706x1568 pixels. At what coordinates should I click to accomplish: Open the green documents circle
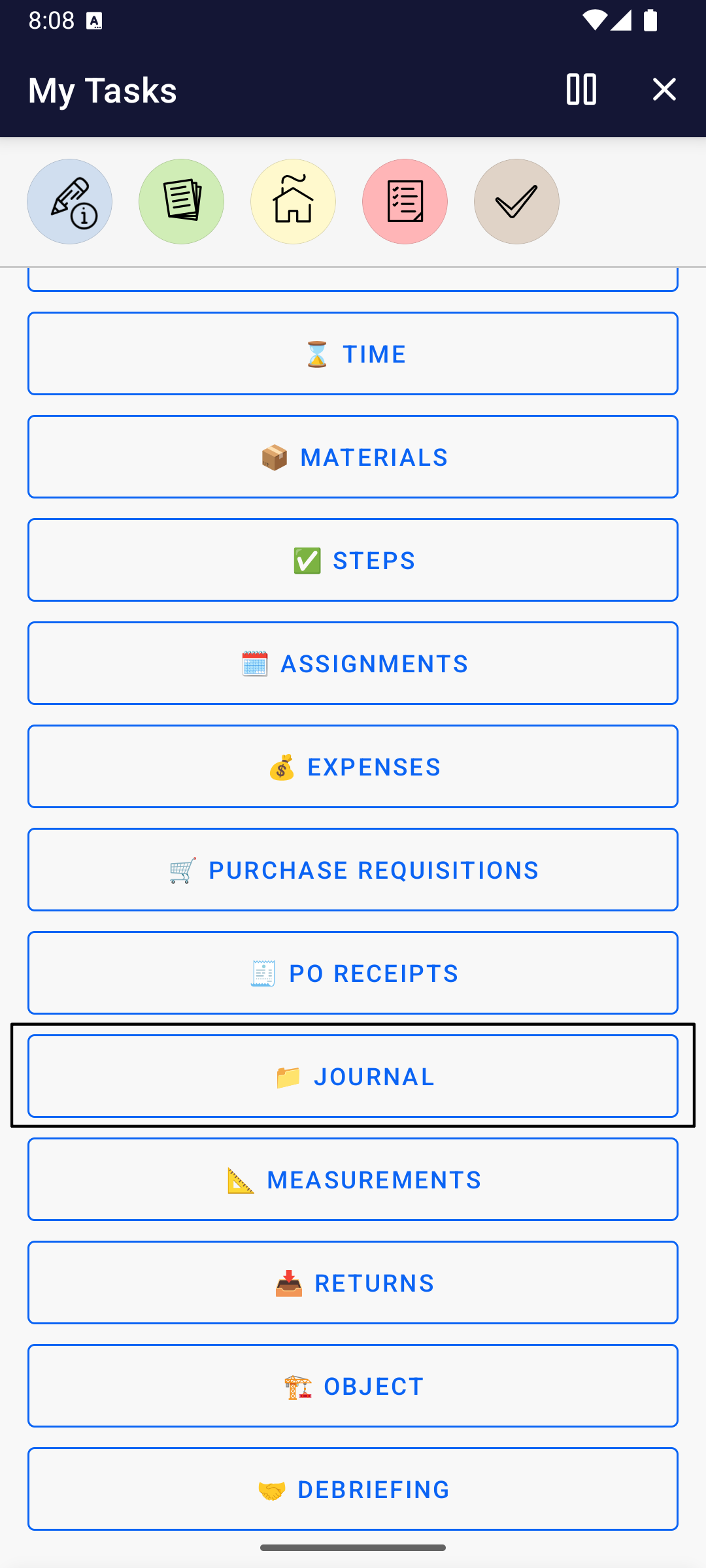pyautogui.click(x=181, y=202)
